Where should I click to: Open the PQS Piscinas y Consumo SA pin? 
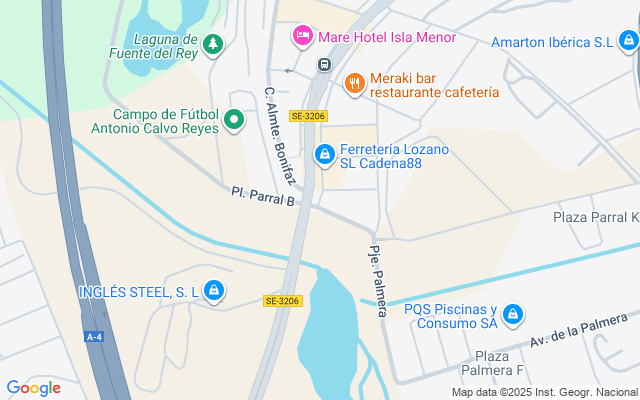[x=513, y=315]
